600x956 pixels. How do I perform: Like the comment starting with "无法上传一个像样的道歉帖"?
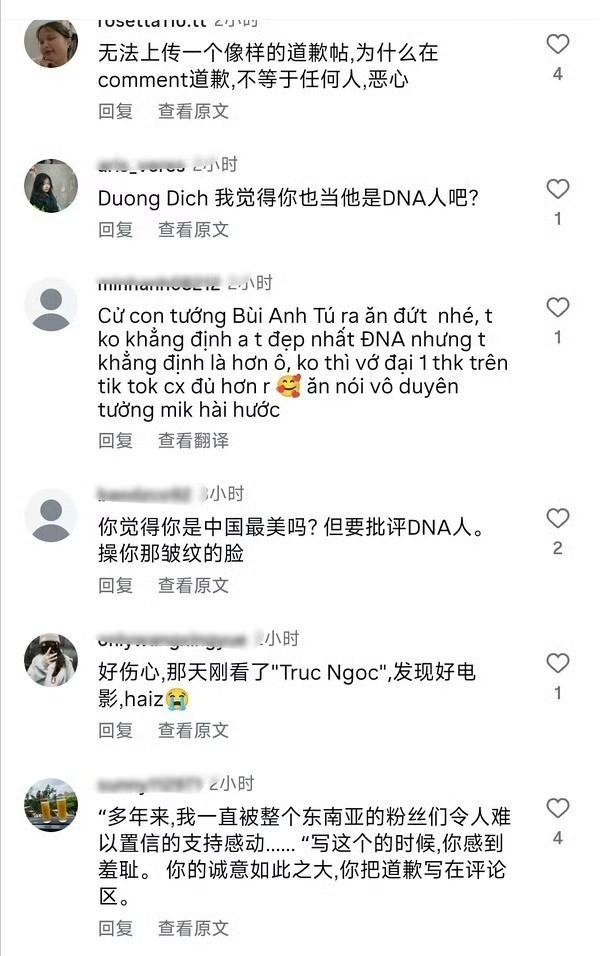(557, 44)
